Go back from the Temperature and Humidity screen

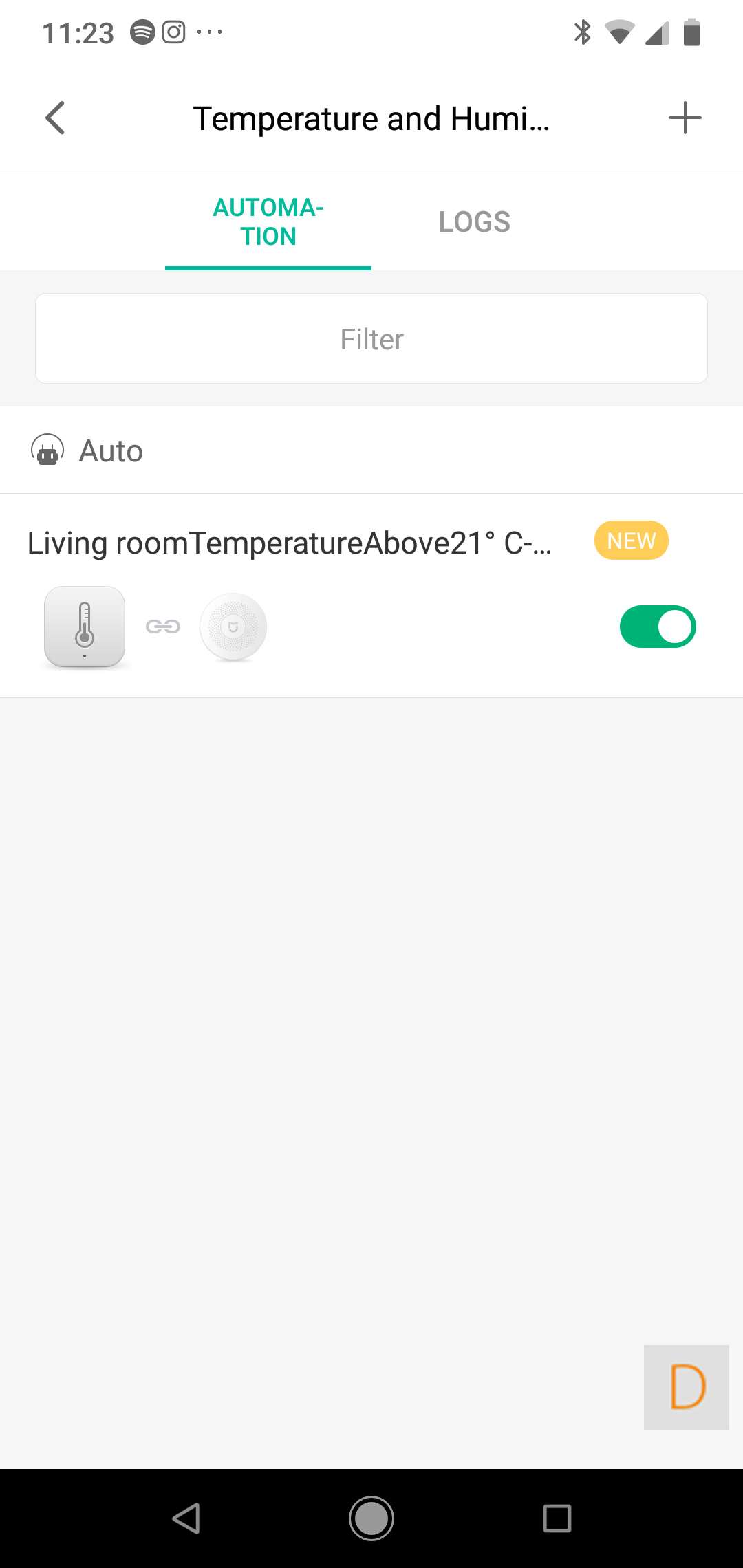point(55,118)
